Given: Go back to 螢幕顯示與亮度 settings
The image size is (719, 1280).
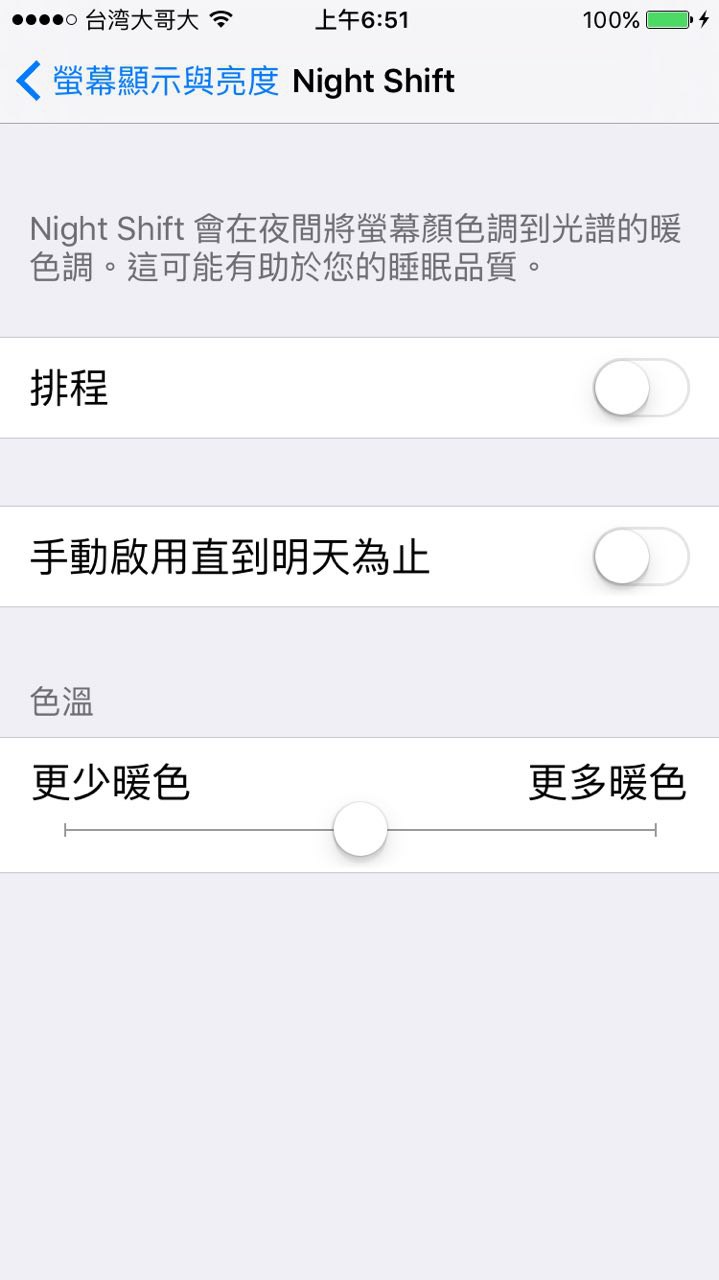Looking at the screenshot, I should click(x=147, y=81).
